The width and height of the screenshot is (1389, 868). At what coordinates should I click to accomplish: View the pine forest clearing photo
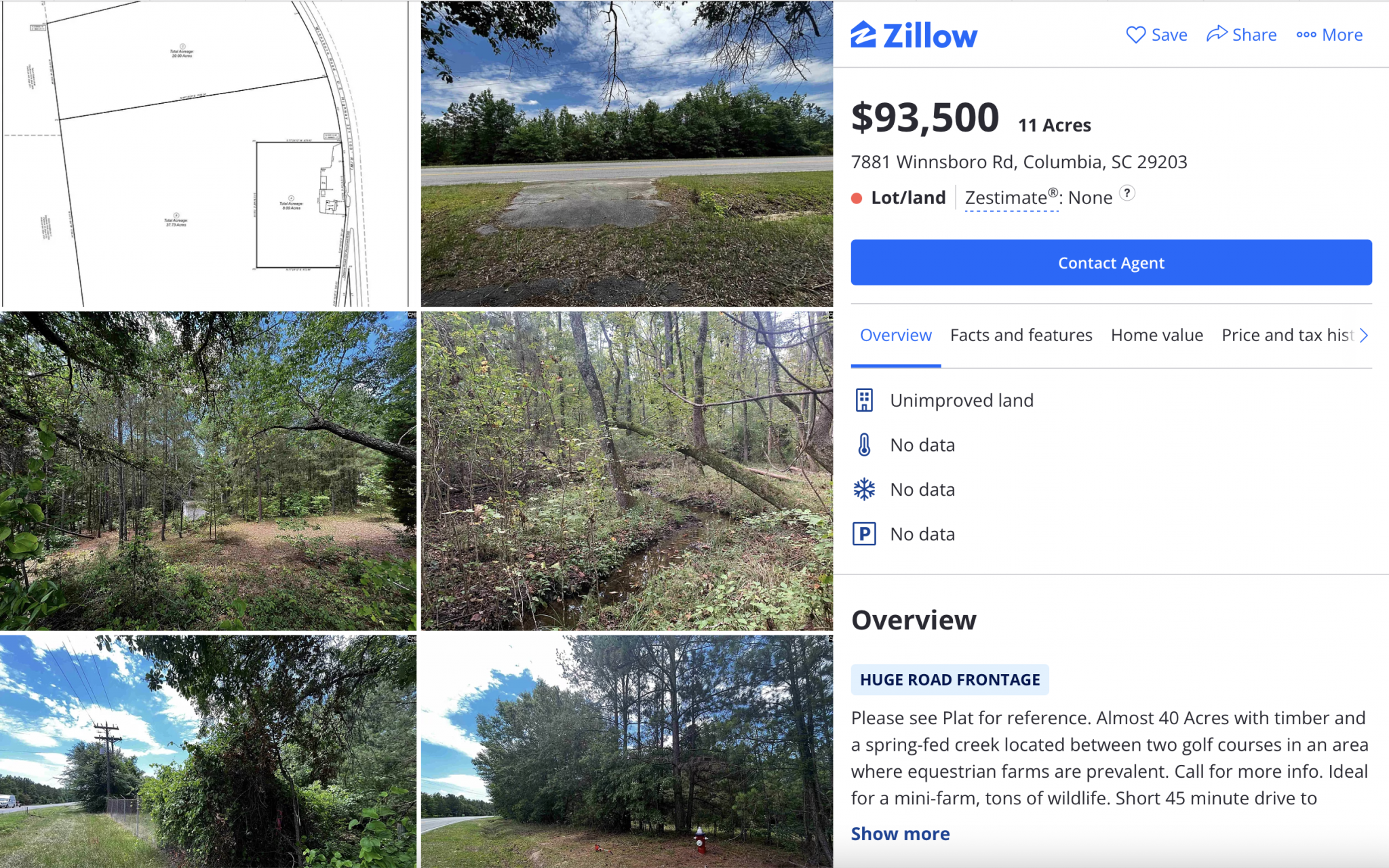(208, 471)
